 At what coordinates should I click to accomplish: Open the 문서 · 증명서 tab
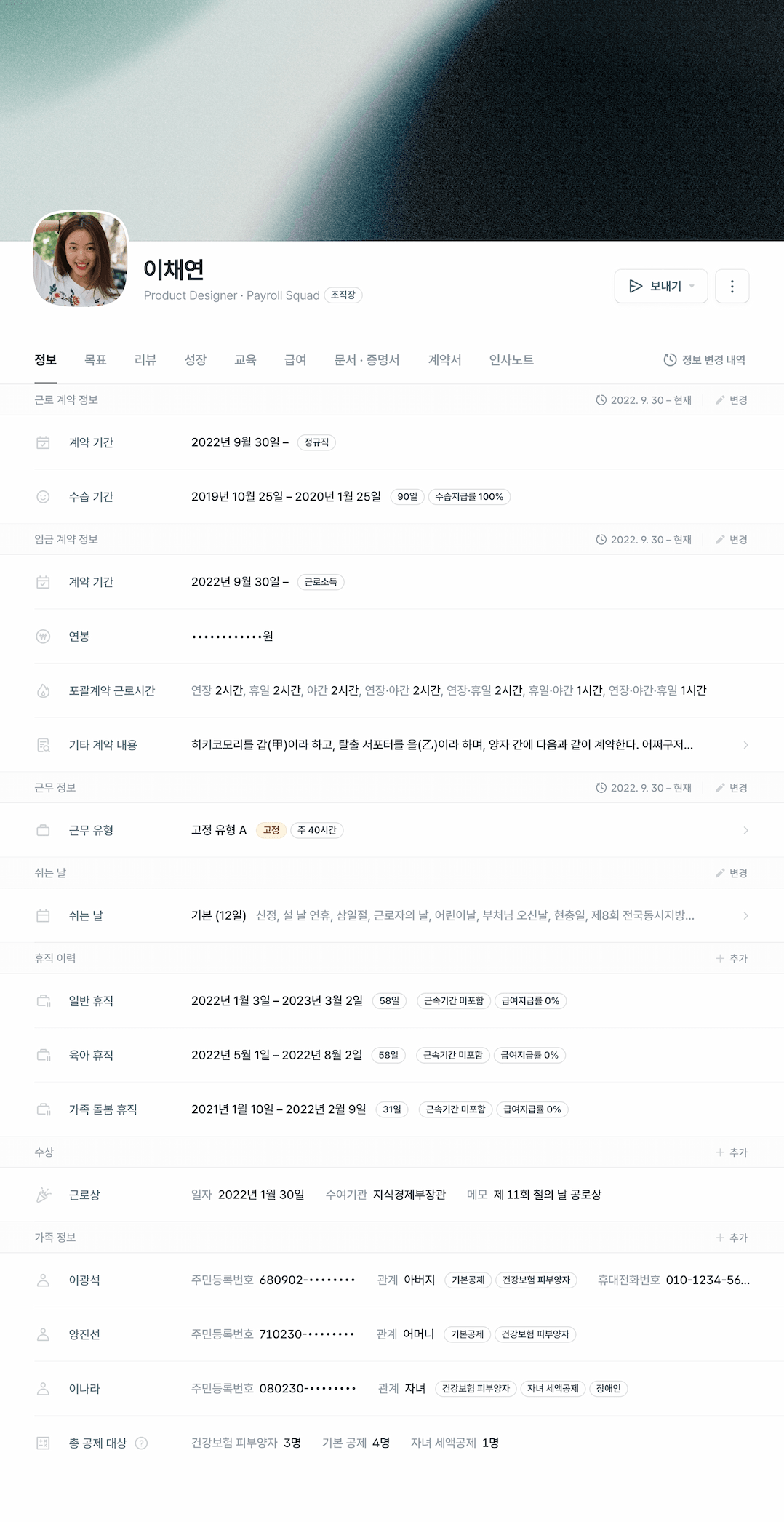tap(367, 360)
